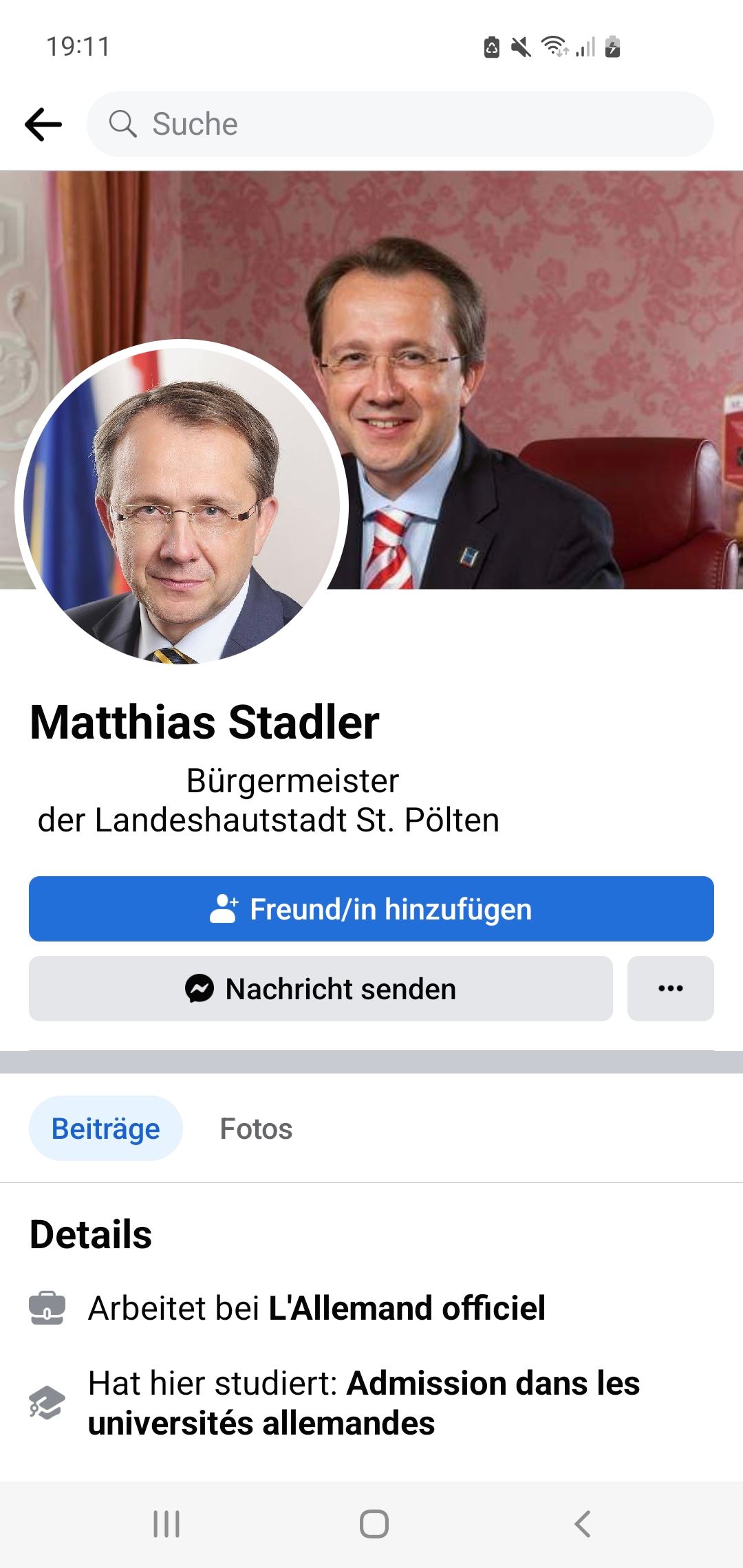
Task: Click the add-friend person icon
Action: click(x=223, y=908)
